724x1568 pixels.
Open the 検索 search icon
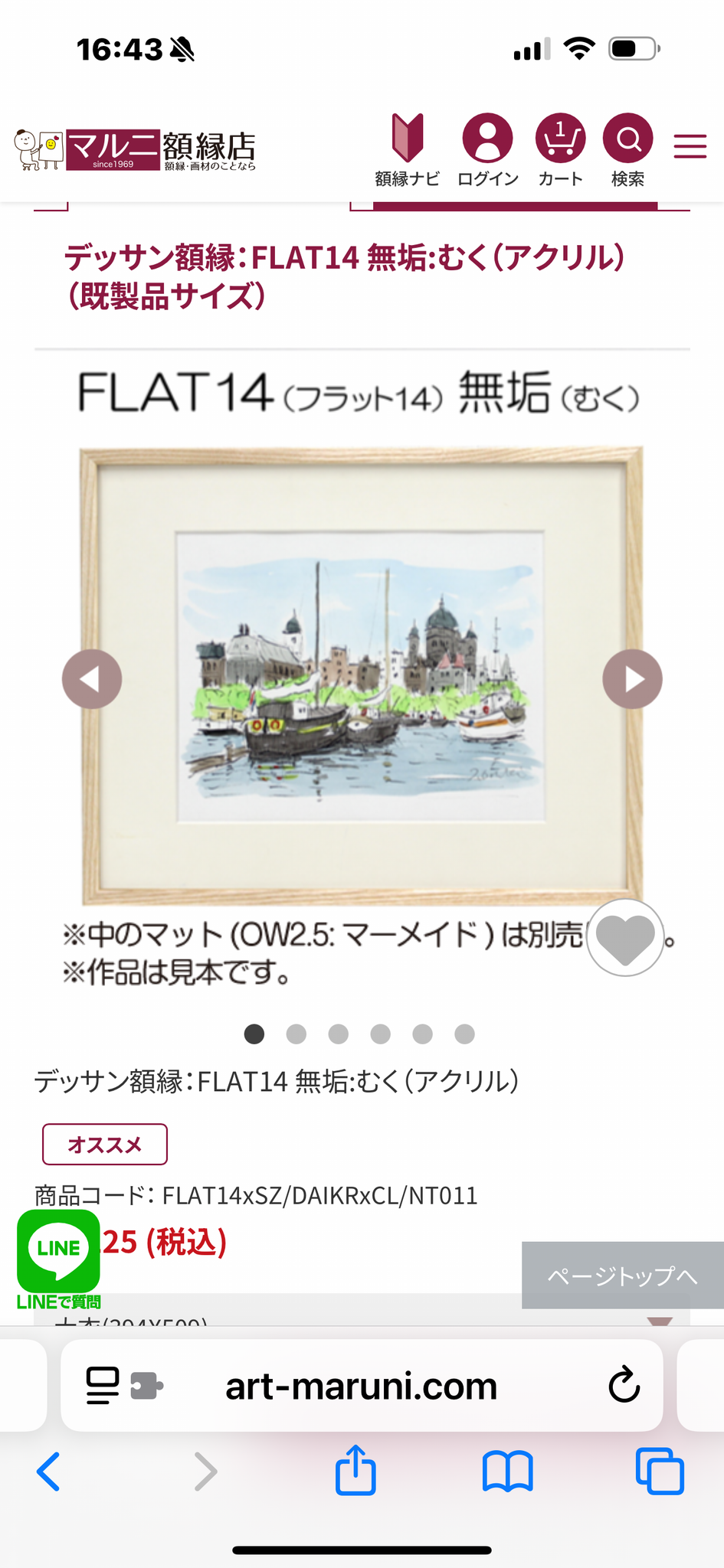coord(627,150)
